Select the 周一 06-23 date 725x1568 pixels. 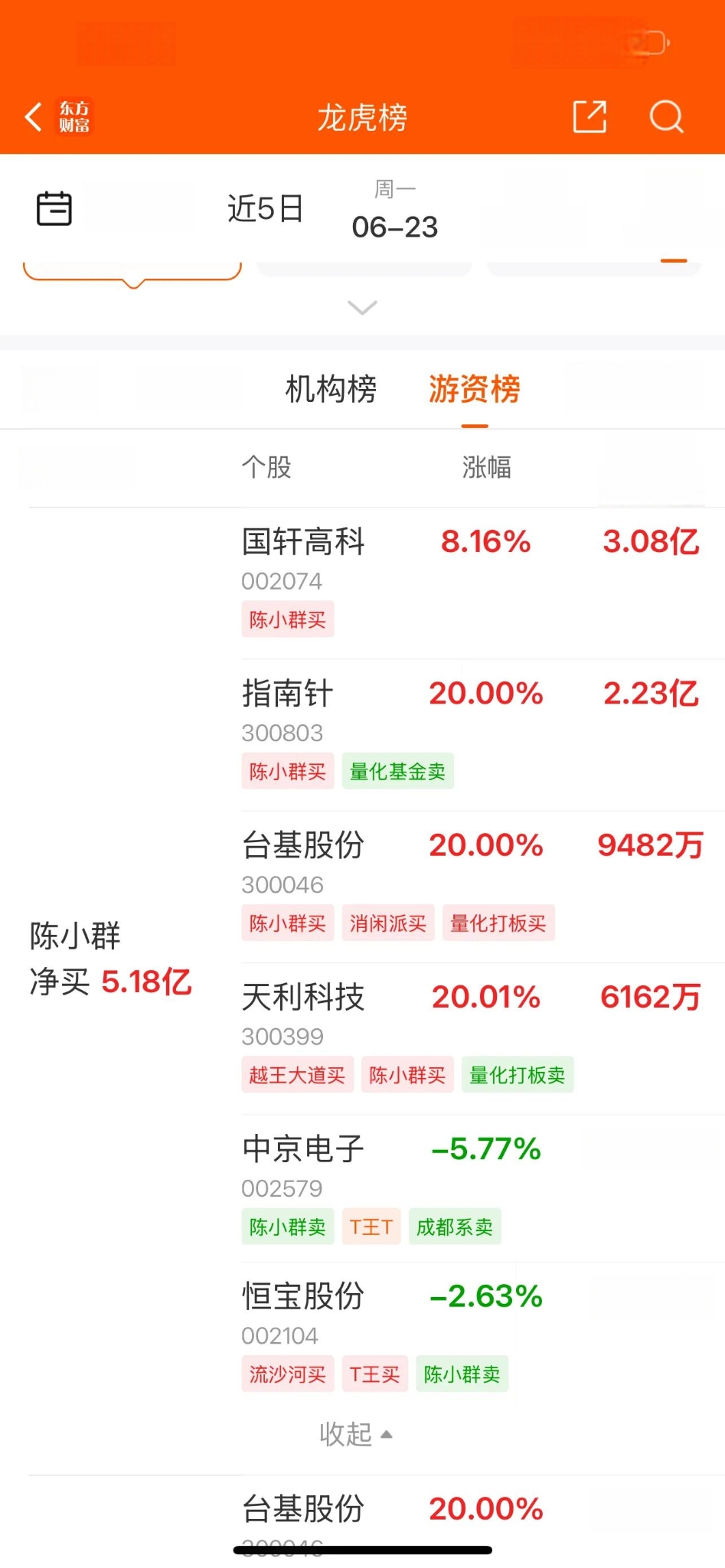tap(395, 210)
